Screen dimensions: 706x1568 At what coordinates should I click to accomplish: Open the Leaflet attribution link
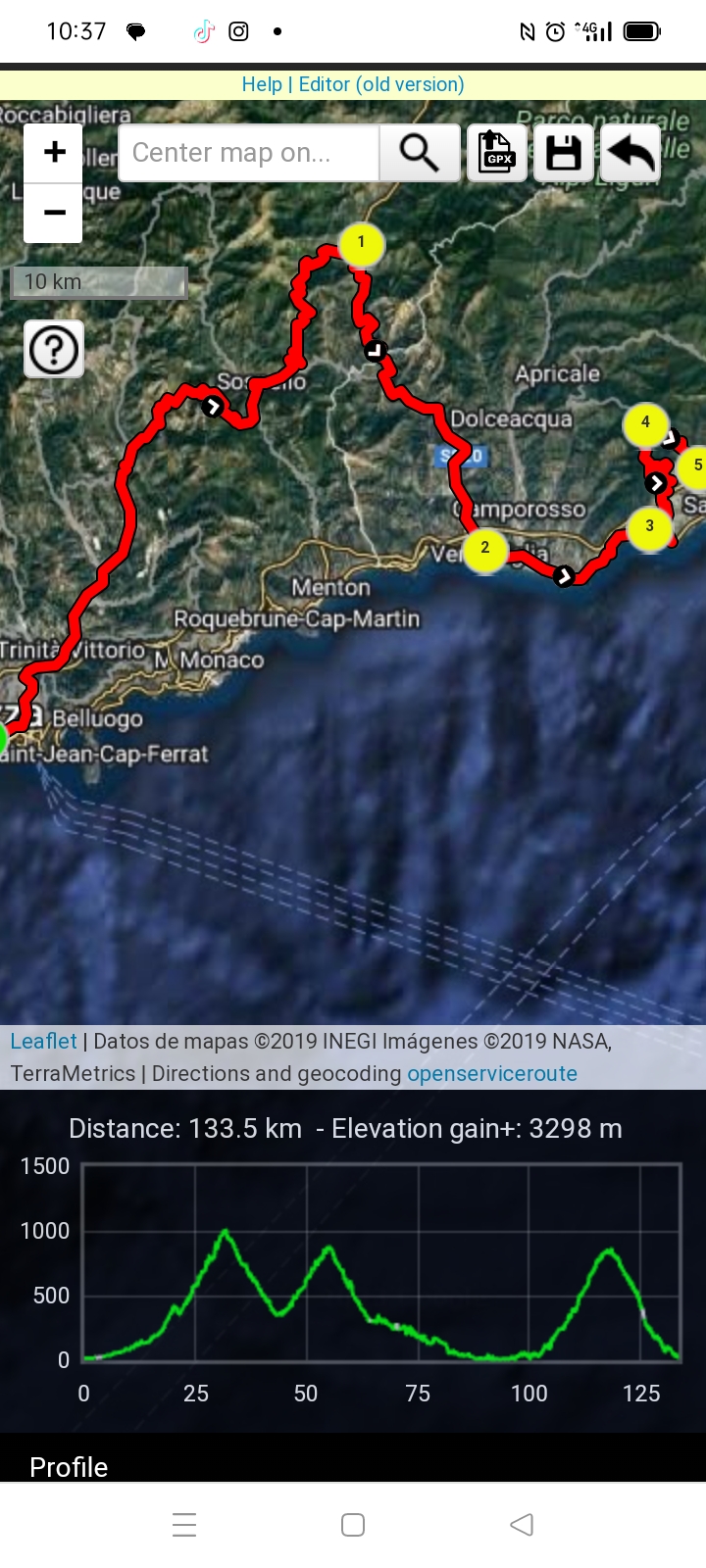pyautogui.click(x=43, y=1041)
